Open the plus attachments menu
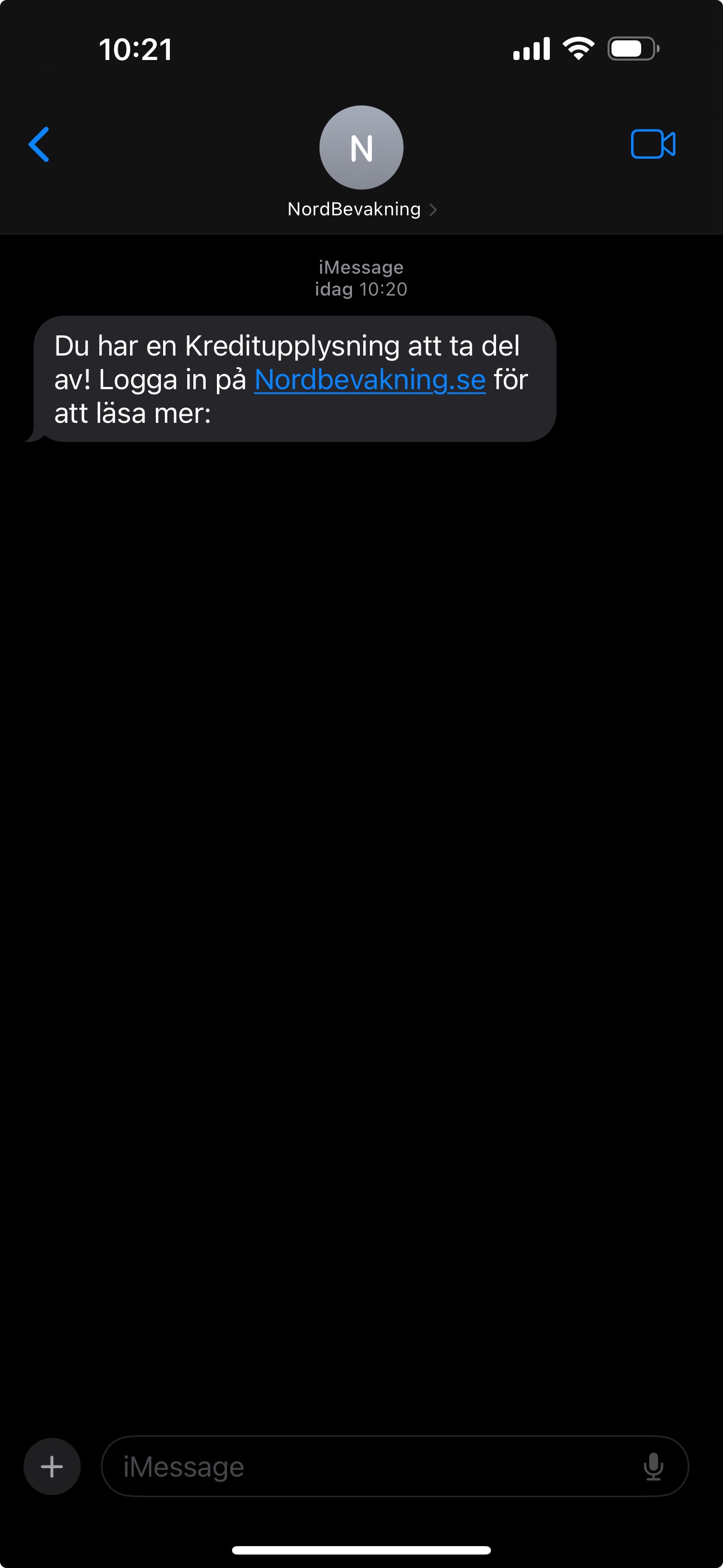The image size is (723, 1568). [x=52, y=1466]
